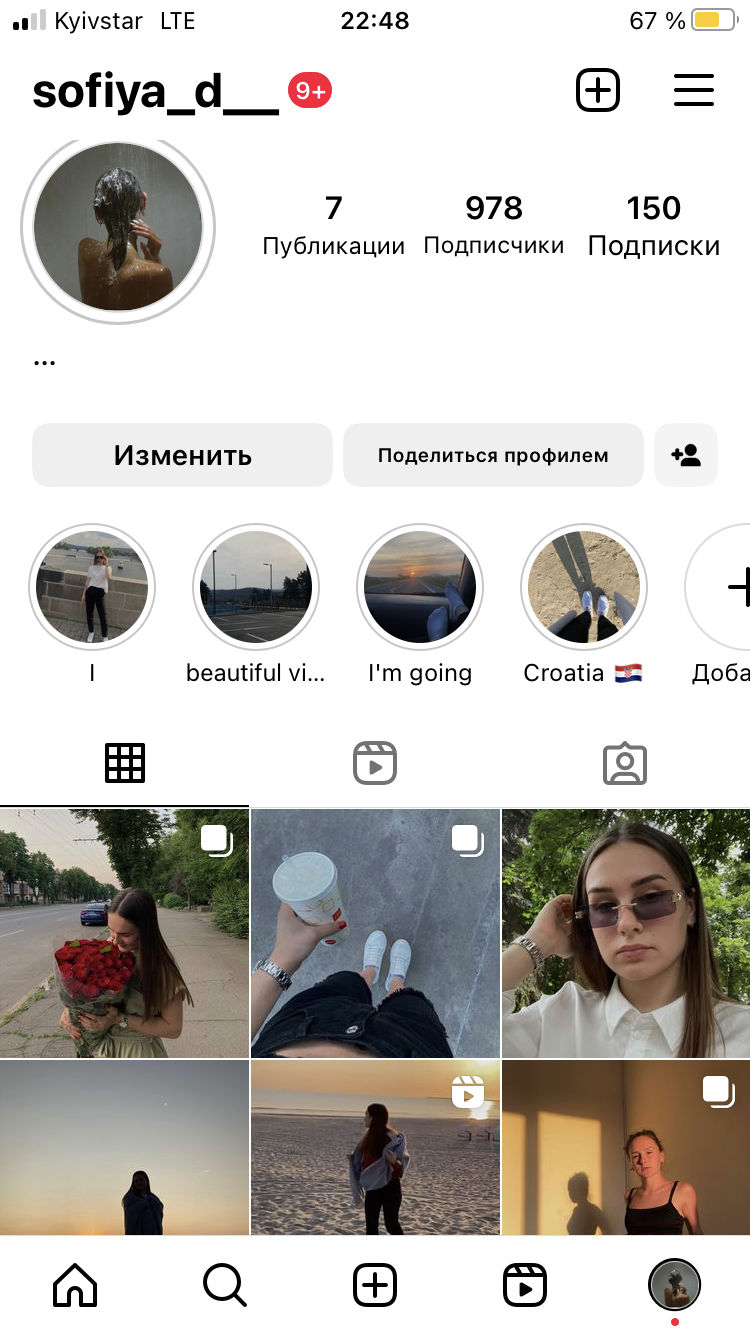The height and width of the screenshot is (1334, 750).
Task: Open the discover people icon button
Action: (686, 455)
